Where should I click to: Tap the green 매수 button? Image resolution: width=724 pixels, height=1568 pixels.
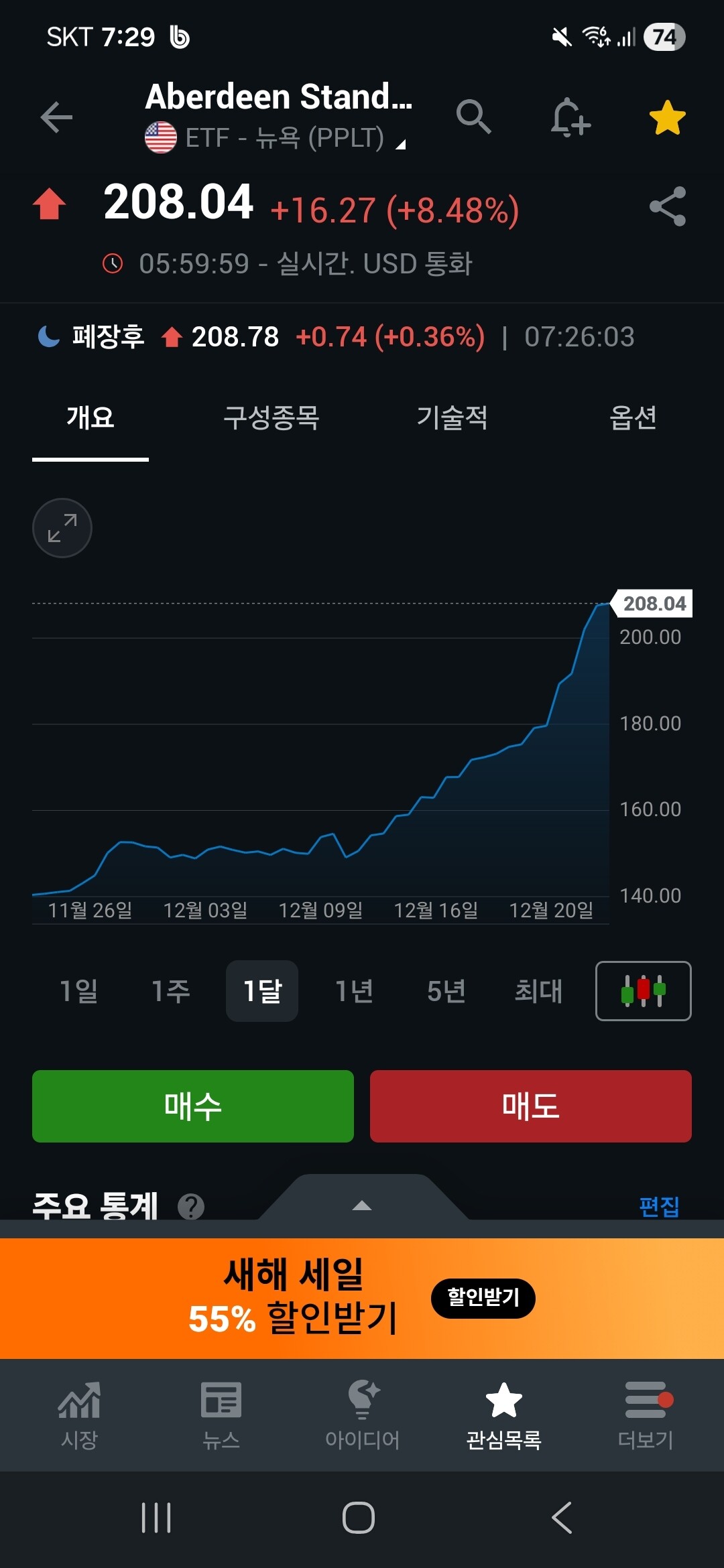[193, 1106]
